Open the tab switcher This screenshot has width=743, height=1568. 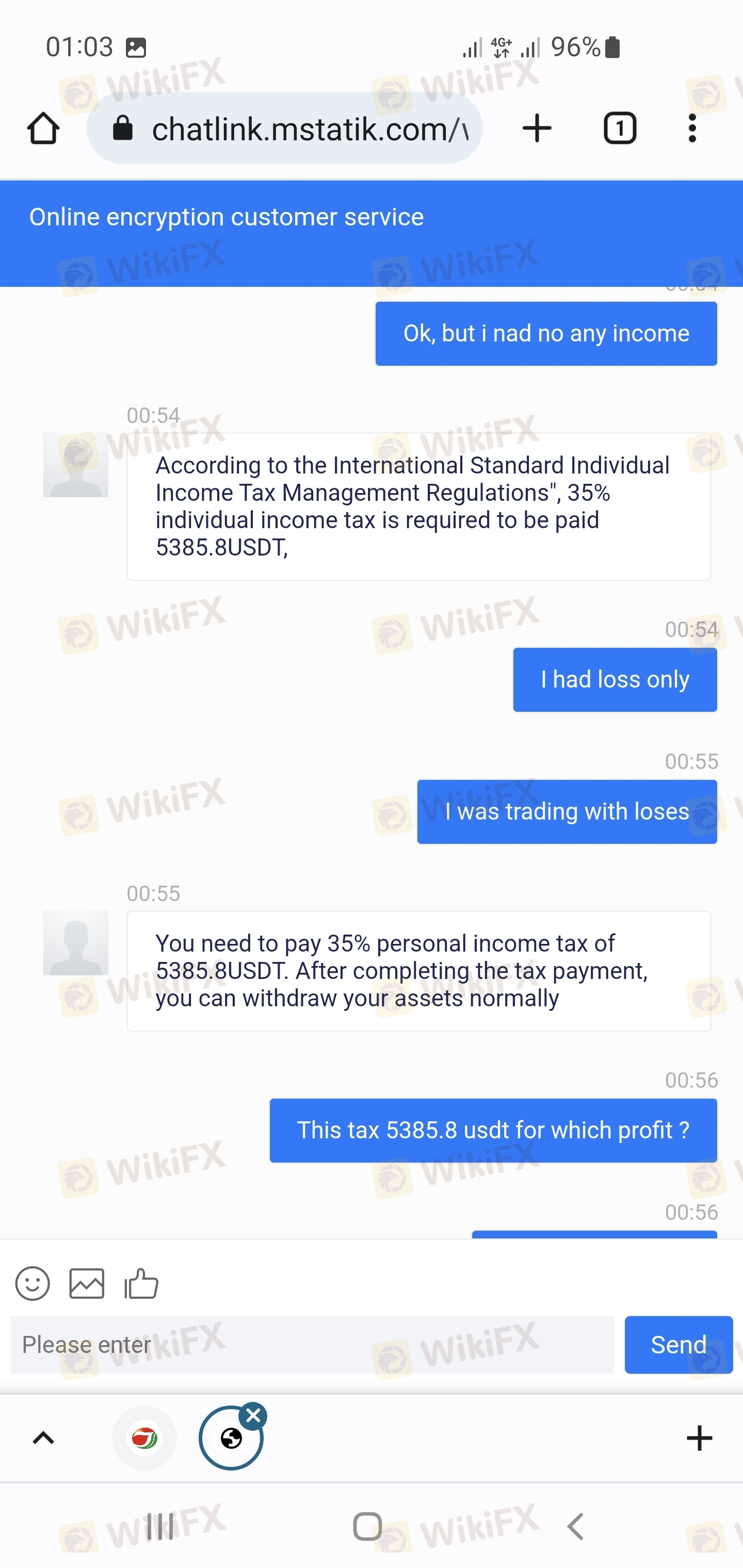click(x=619, y=128)
